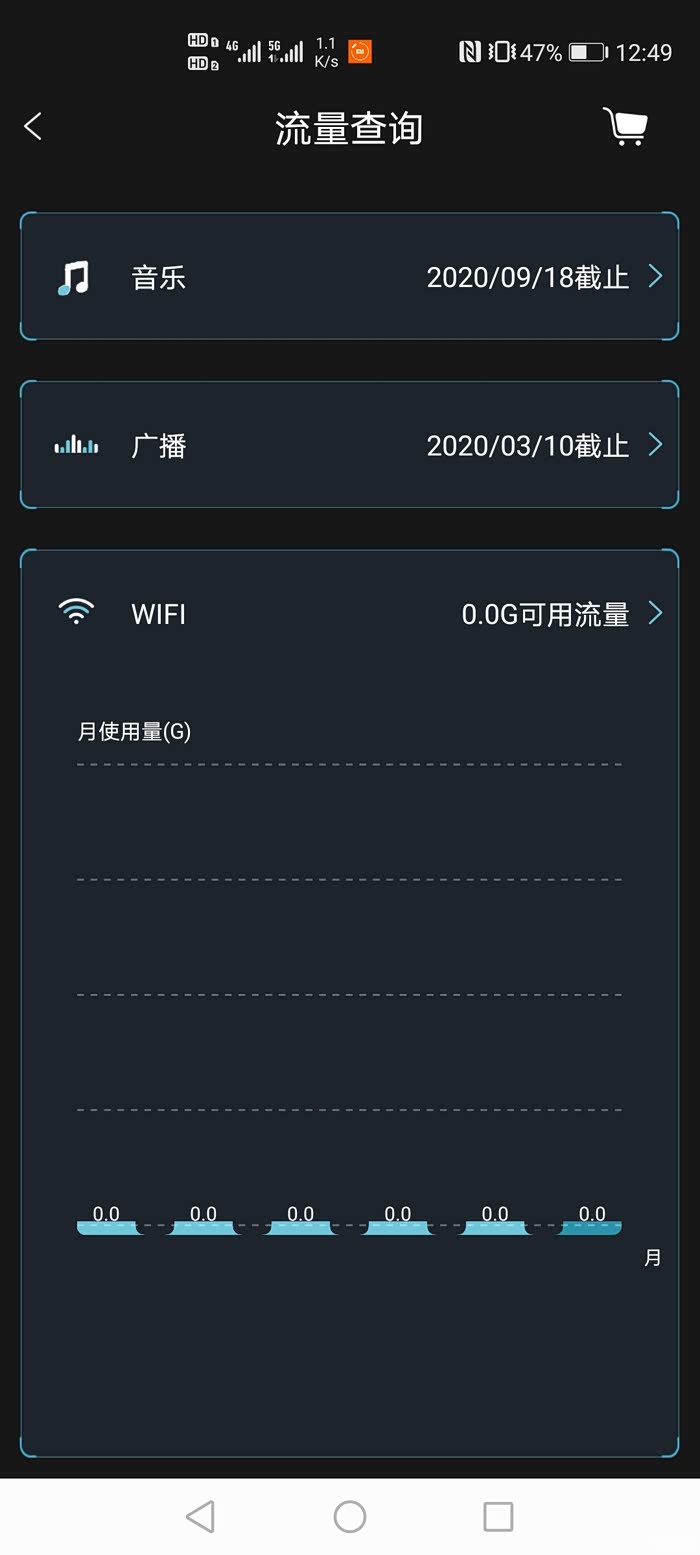Tap the system home button
This screenshot has width=700, height=1555.
pos(349,1516)
